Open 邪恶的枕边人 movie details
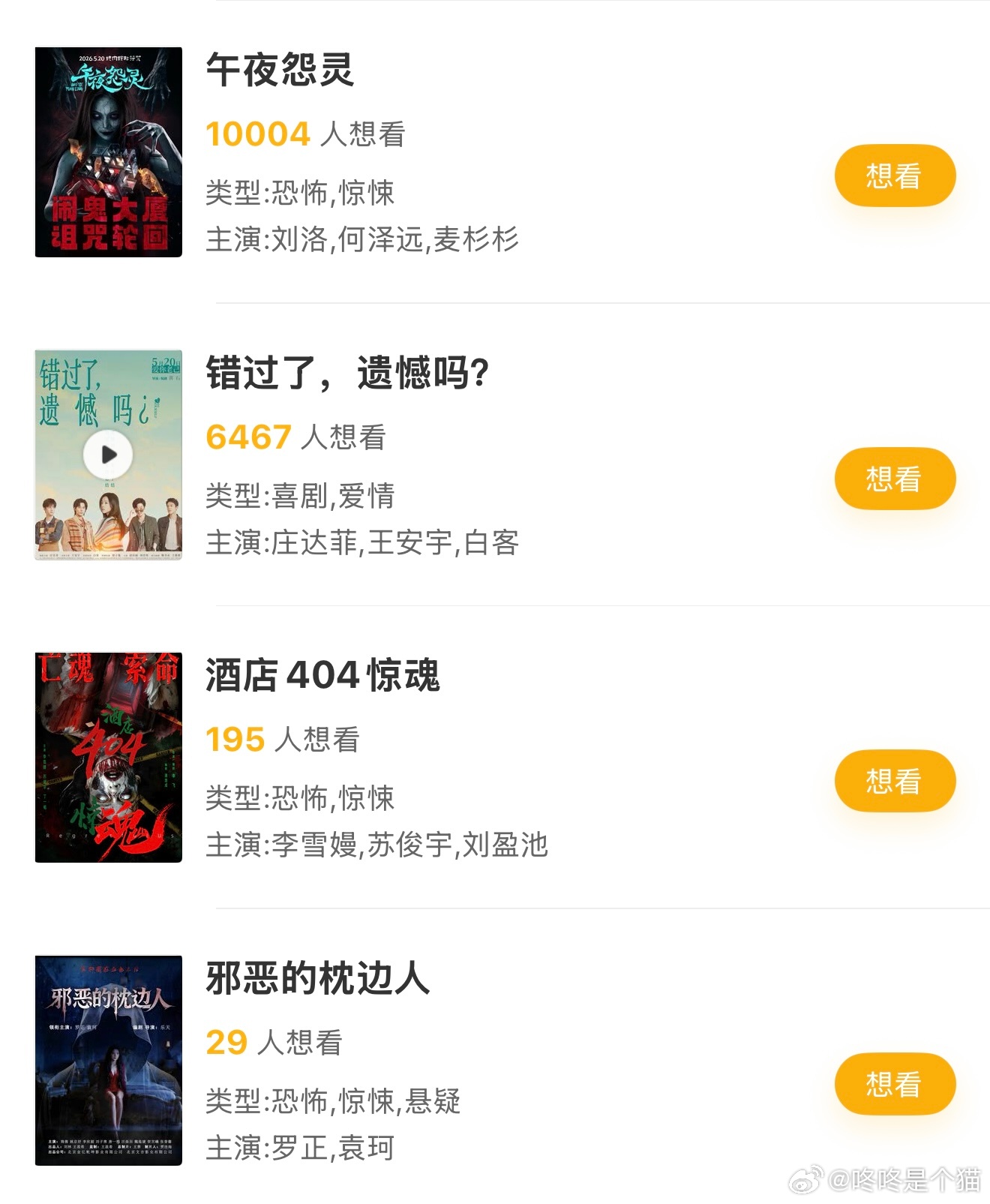 [317, 978]
